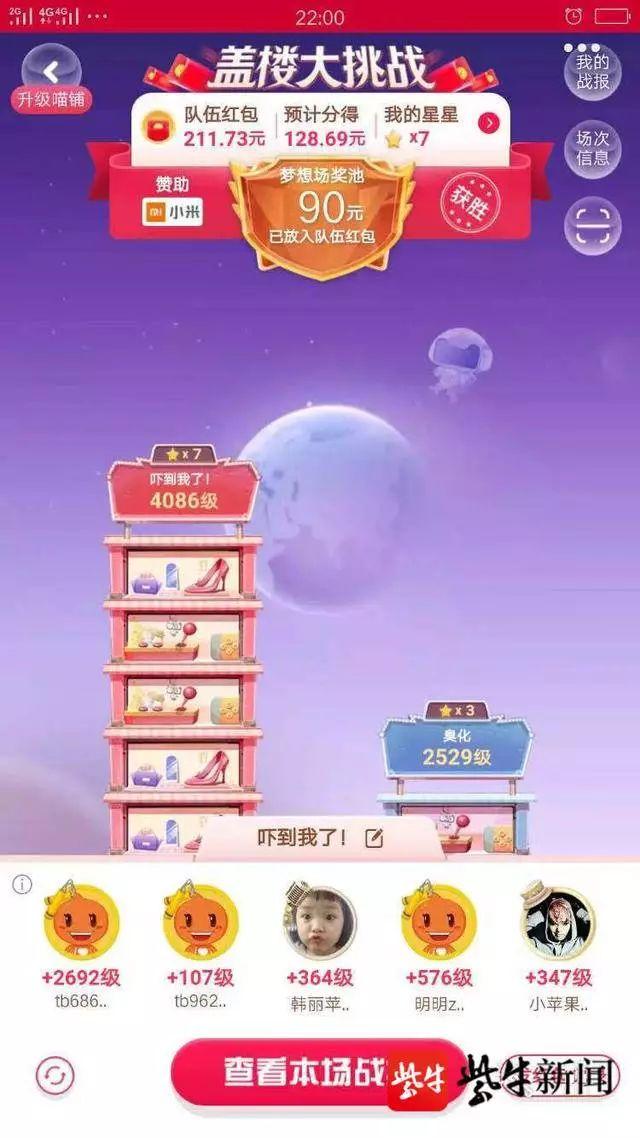Viewport: 640px width, 1138px height.
Task: Open the three-dot overflow menu
Action: pyautogui.click(x=582, y=48)
